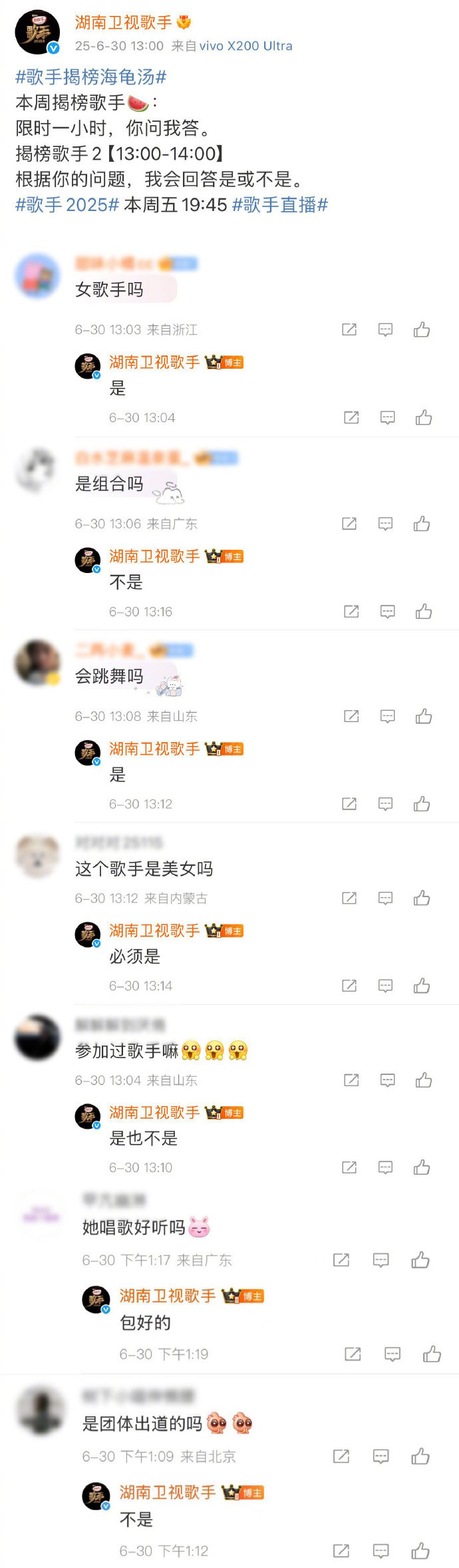This screenshot has width=459, height=1568.
Task: Open the #歌手2025# hashtag link
Action: tap(67, 205)
